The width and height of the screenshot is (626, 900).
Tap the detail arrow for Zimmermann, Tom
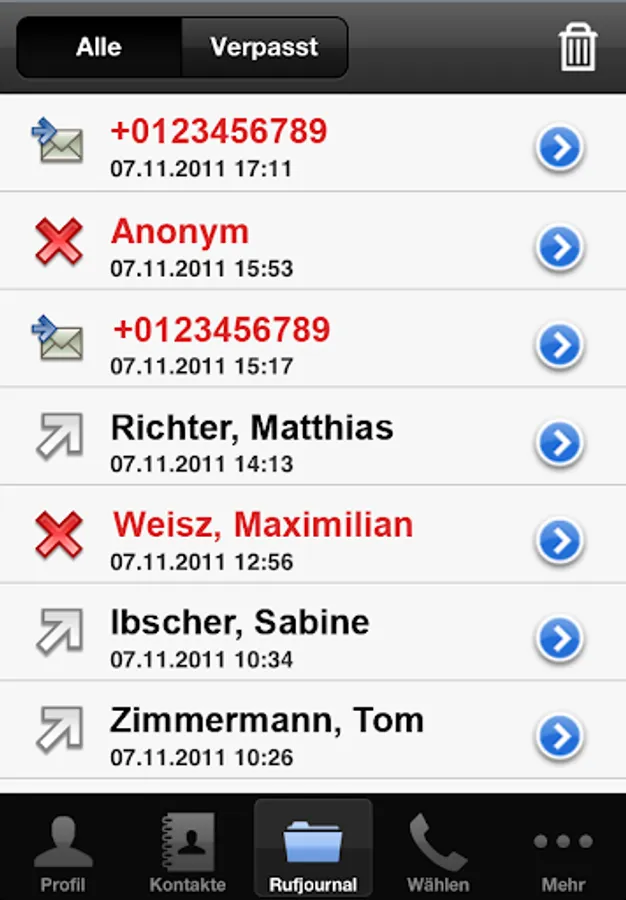tap(559, 738)
